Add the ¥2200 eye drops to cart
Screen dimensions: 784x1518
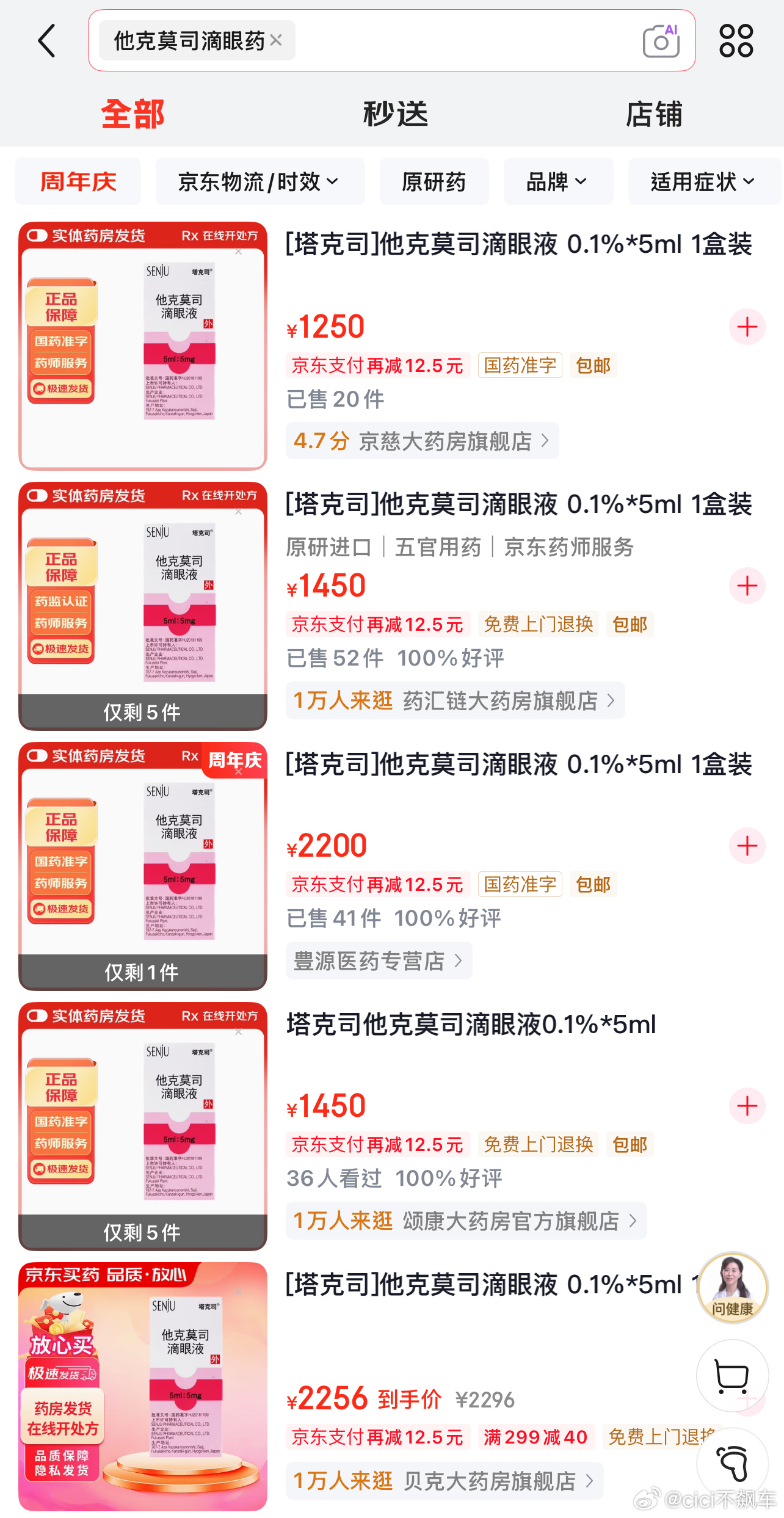(746, 846)
